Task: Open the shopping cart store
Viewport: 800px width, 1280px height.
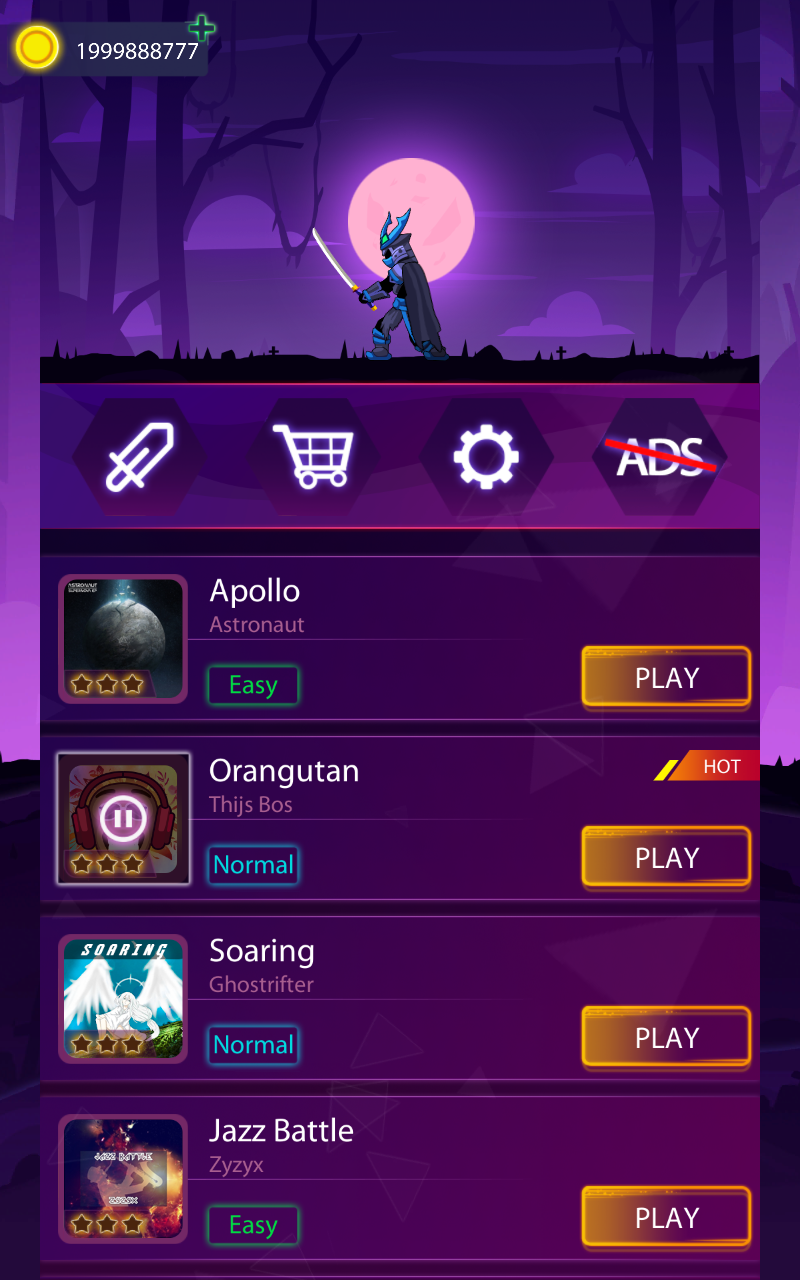Action: pos(313,457)
